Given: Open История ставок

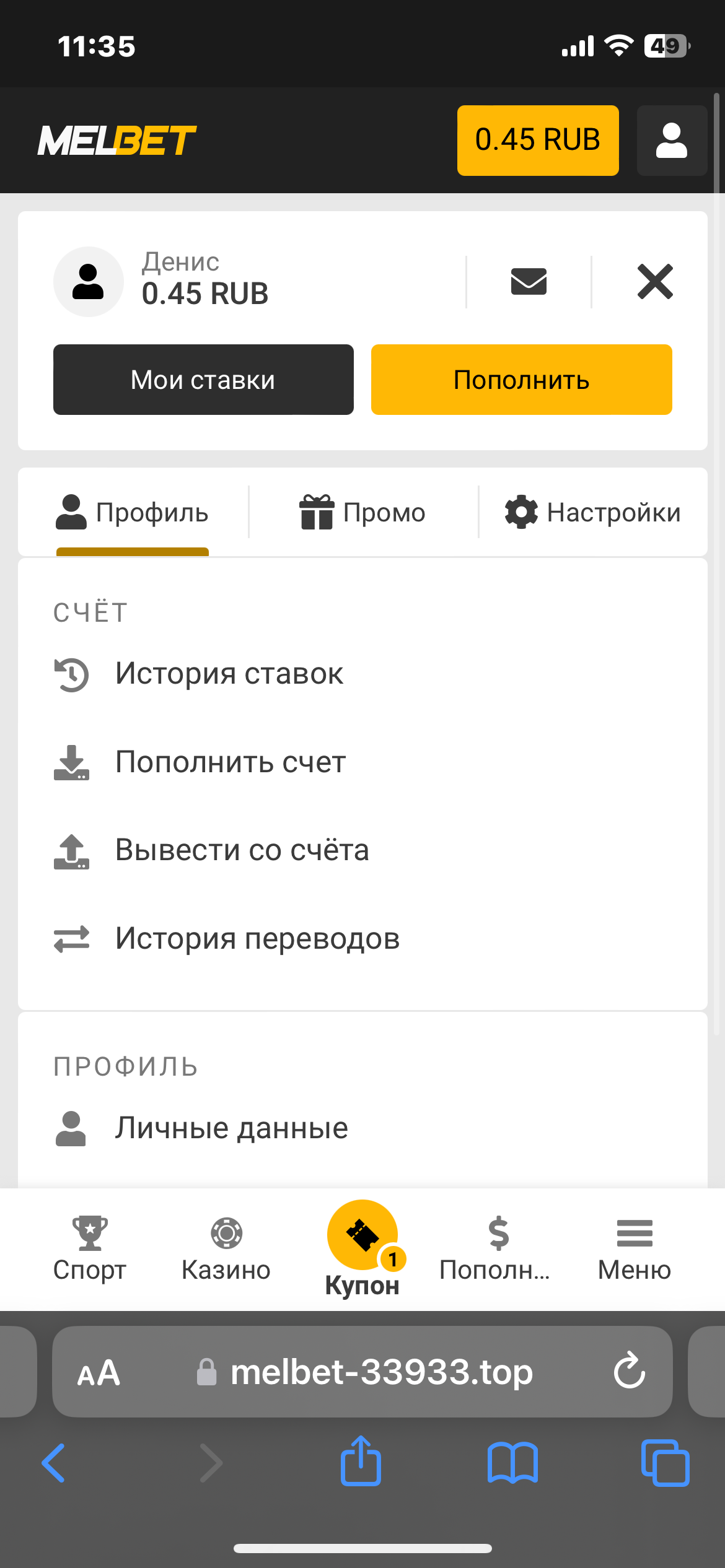Looking at the screenshot, I should (229, 674).
